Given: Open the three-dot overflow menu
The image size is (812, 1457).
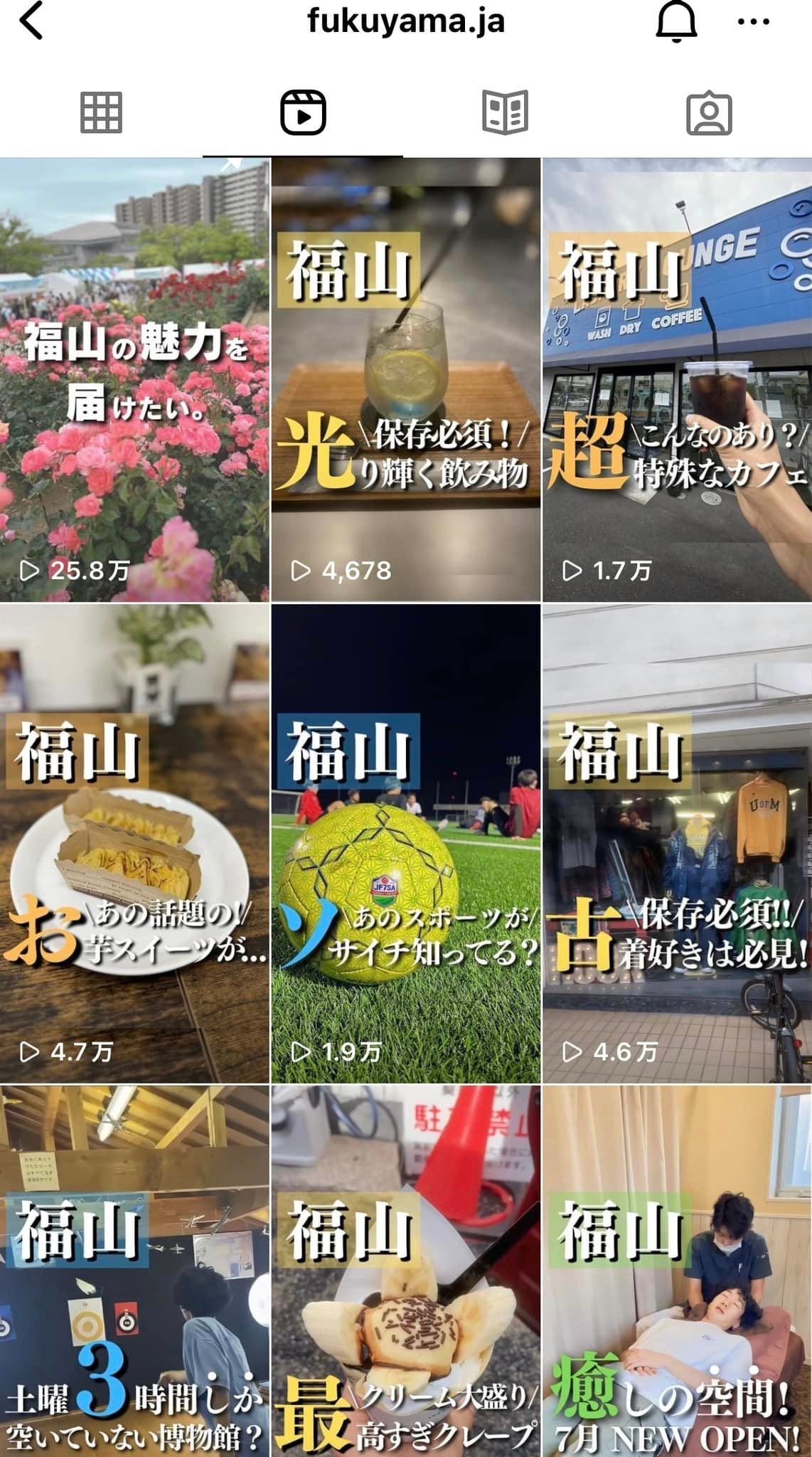Looking at the screenshot, I should (x=754, y=21).
